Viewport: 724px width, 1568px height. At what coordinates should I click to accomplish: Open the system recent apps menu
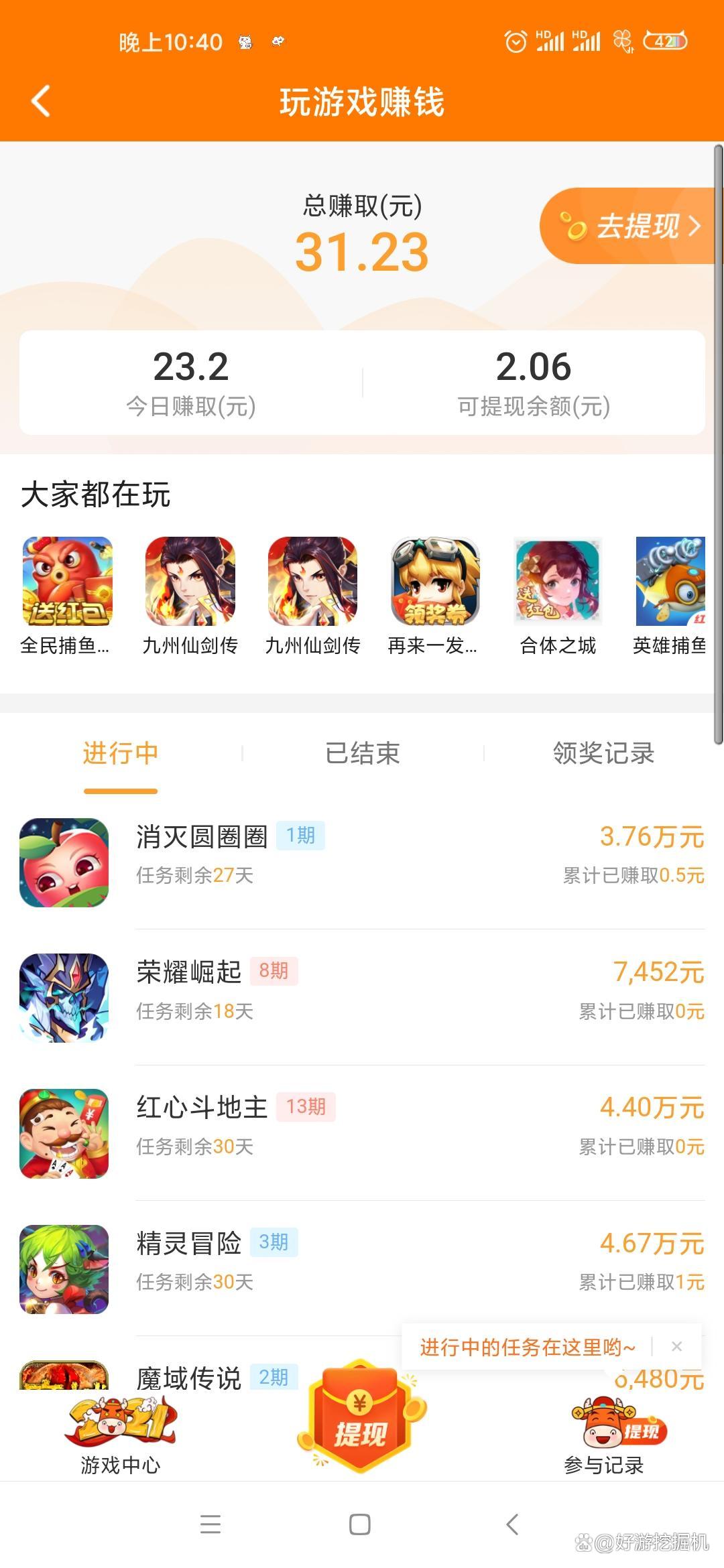click(x=210, y=1524)
